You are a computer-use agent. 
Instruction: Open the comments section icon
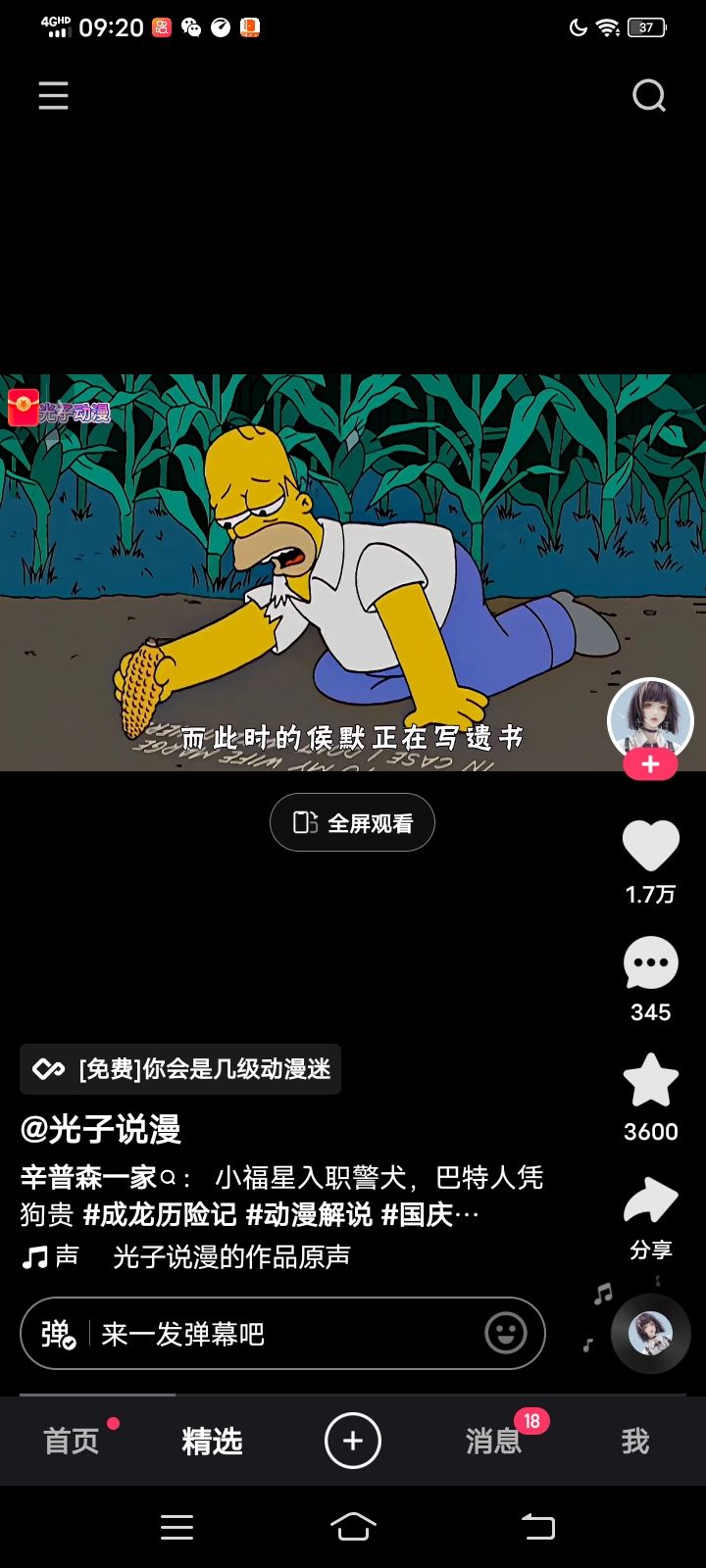[650, 963]
